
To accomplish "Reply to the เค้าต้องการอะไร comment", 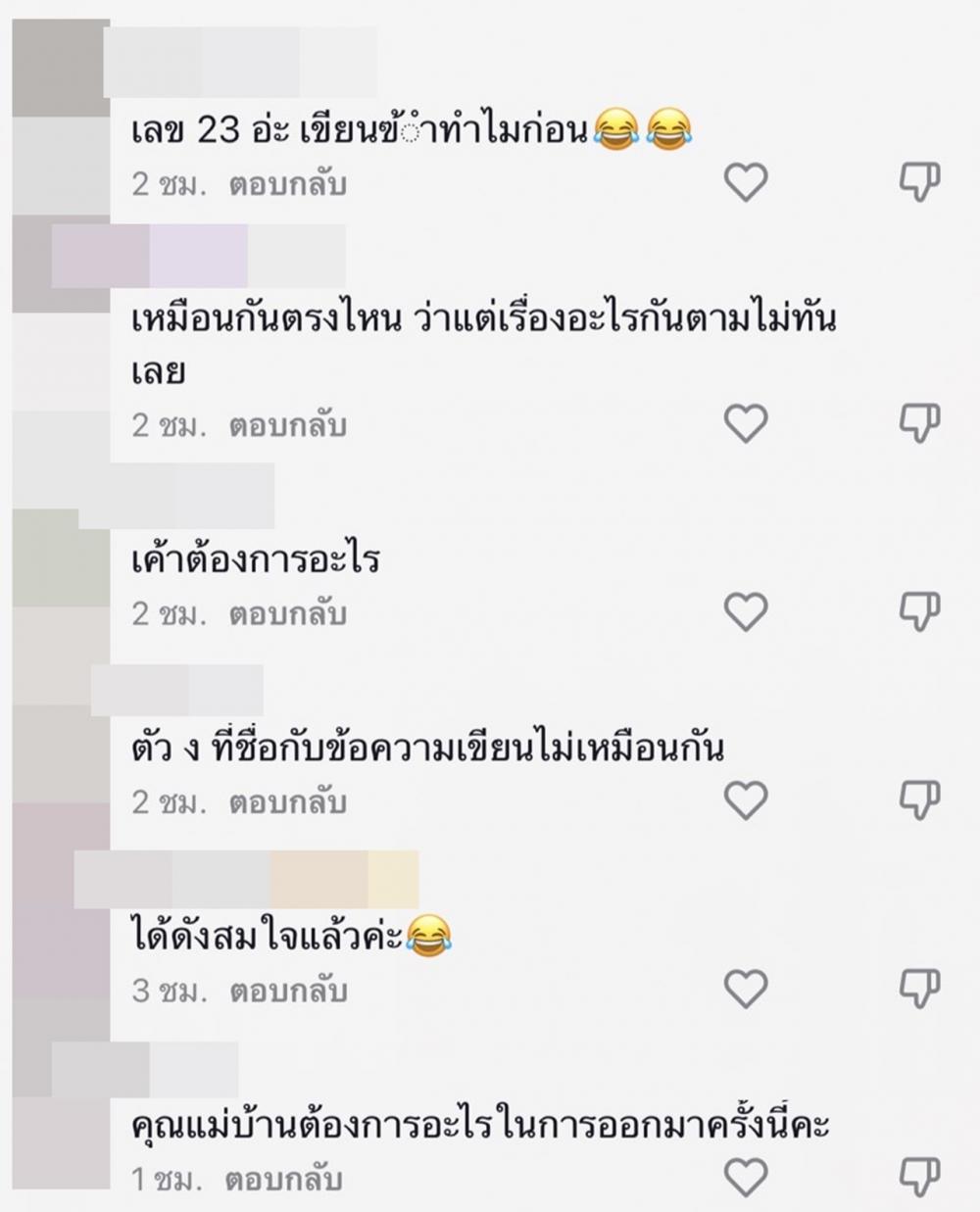I will point(287,614).
